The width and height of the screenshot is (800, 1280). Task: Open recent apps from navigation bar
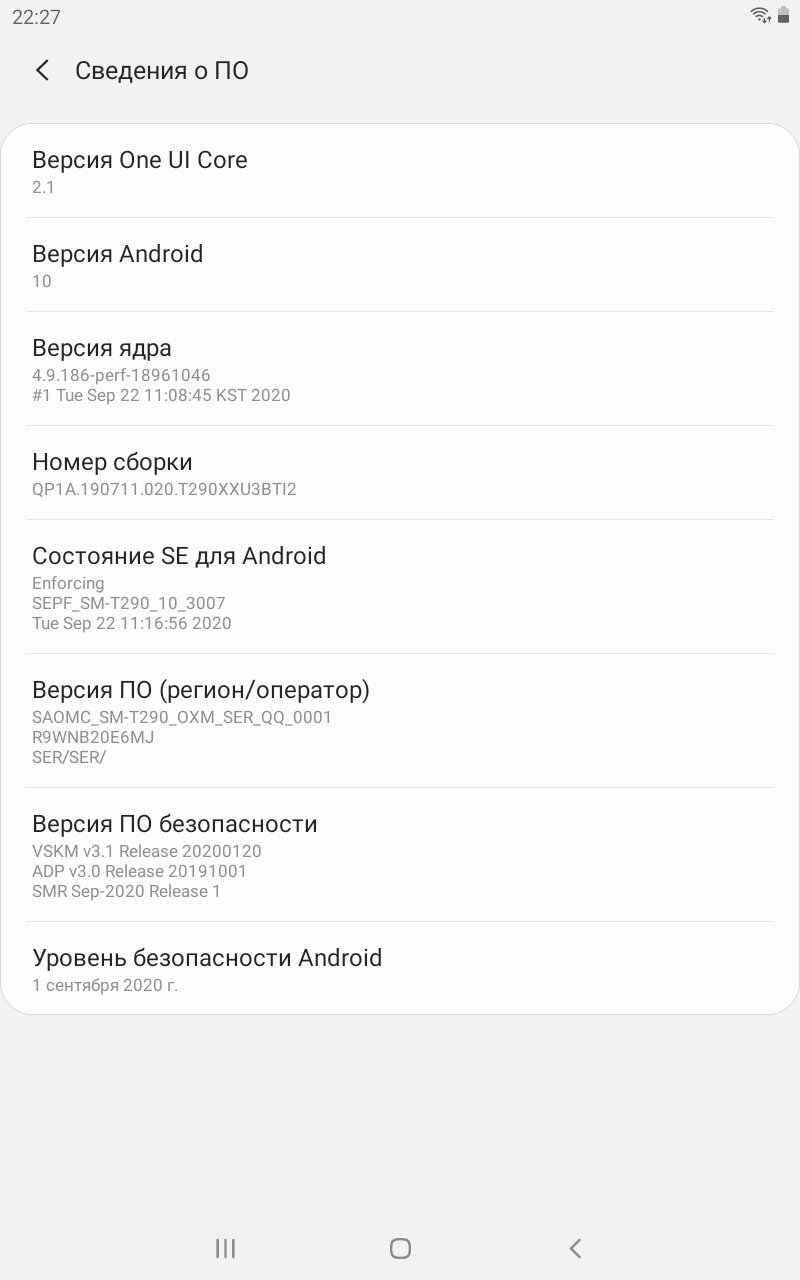(225, 1247)
